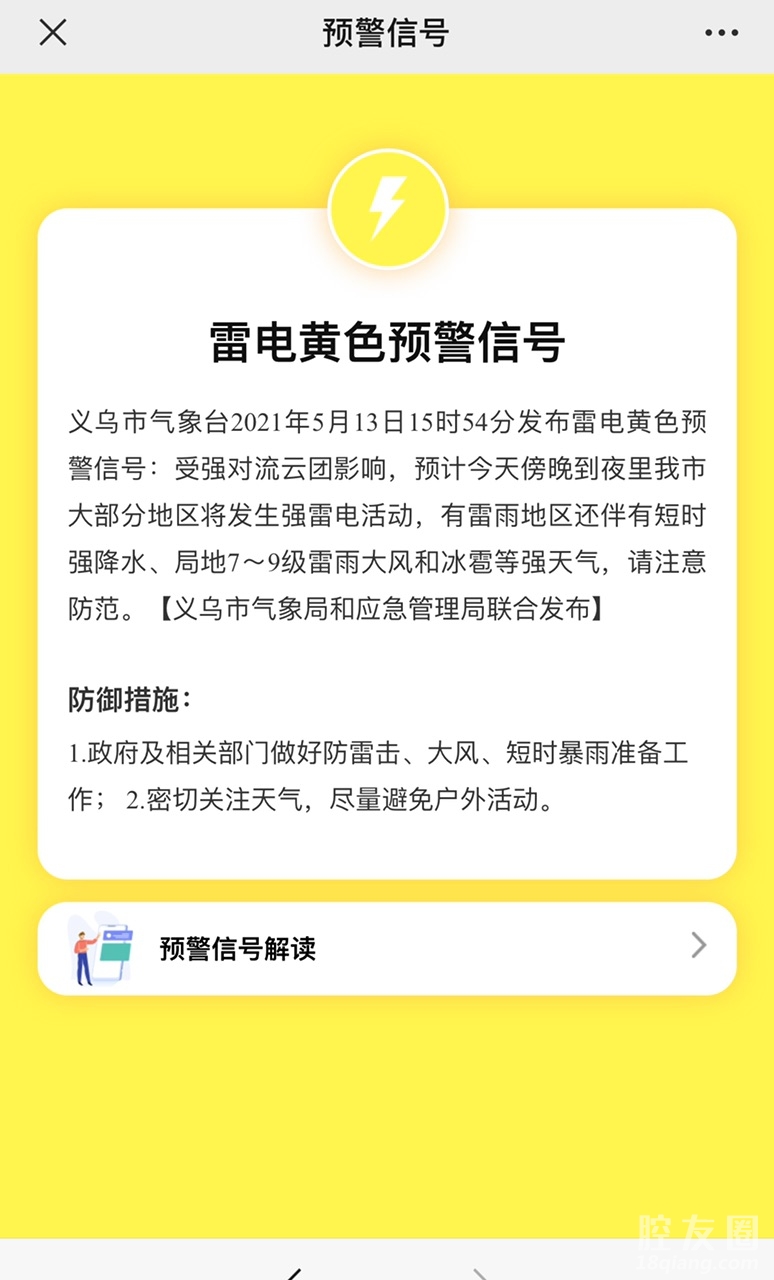Open the three-dot more options menu

pyautogui.click(x=721, y=33)
